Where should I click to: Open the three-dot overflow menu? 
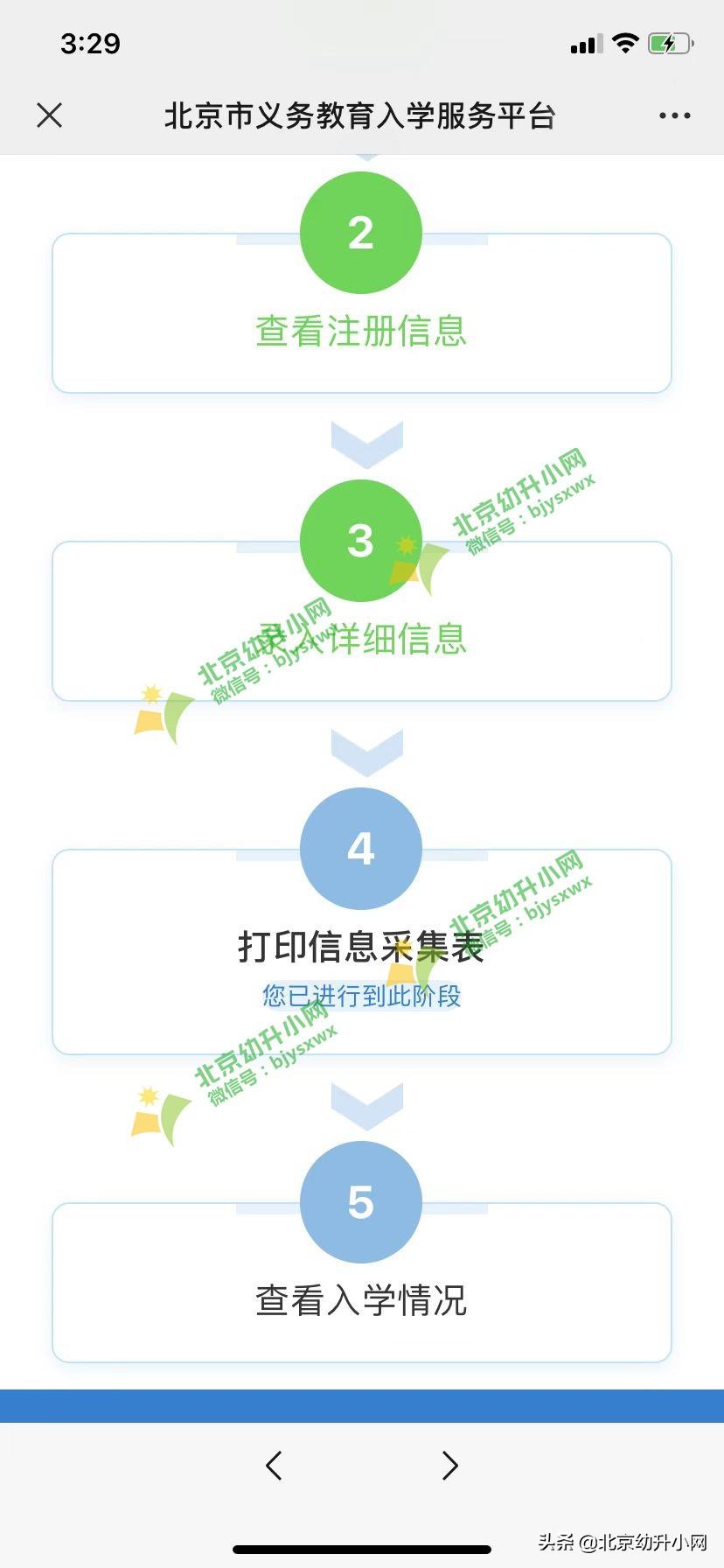point(674,115)
